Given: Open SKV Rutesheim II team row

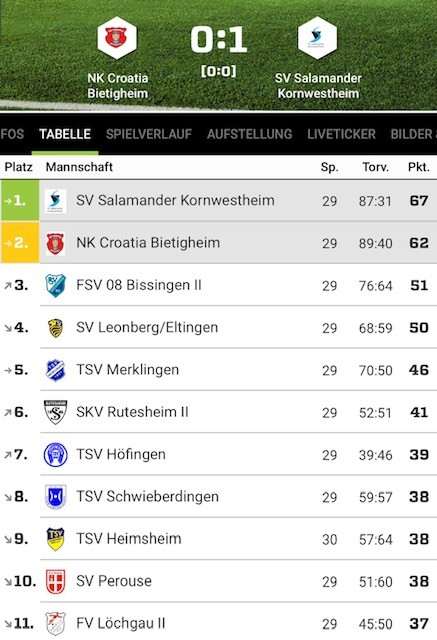Looking at the screenshot, I should point(218,412).
